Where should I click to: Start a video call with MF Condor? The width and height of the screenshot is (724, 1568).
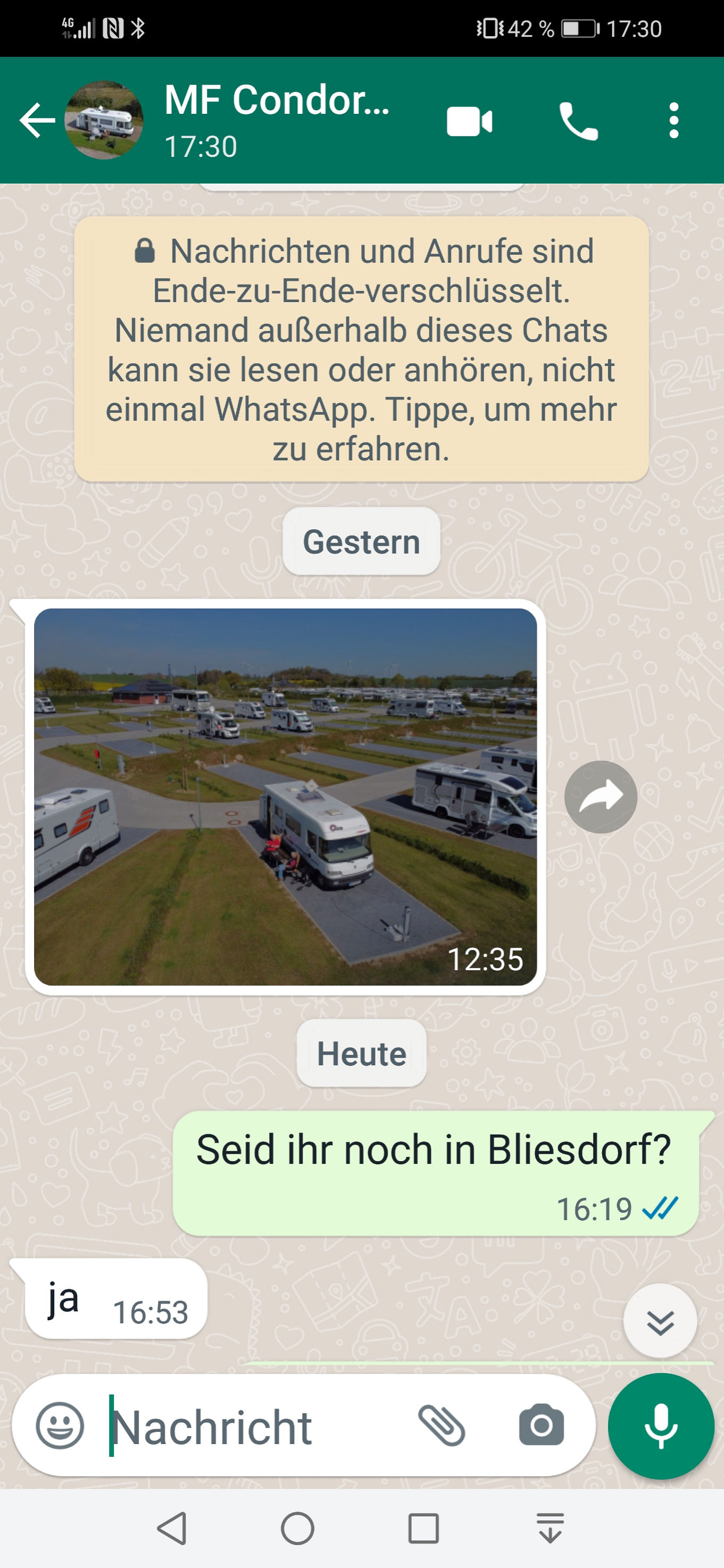[469, 121]
